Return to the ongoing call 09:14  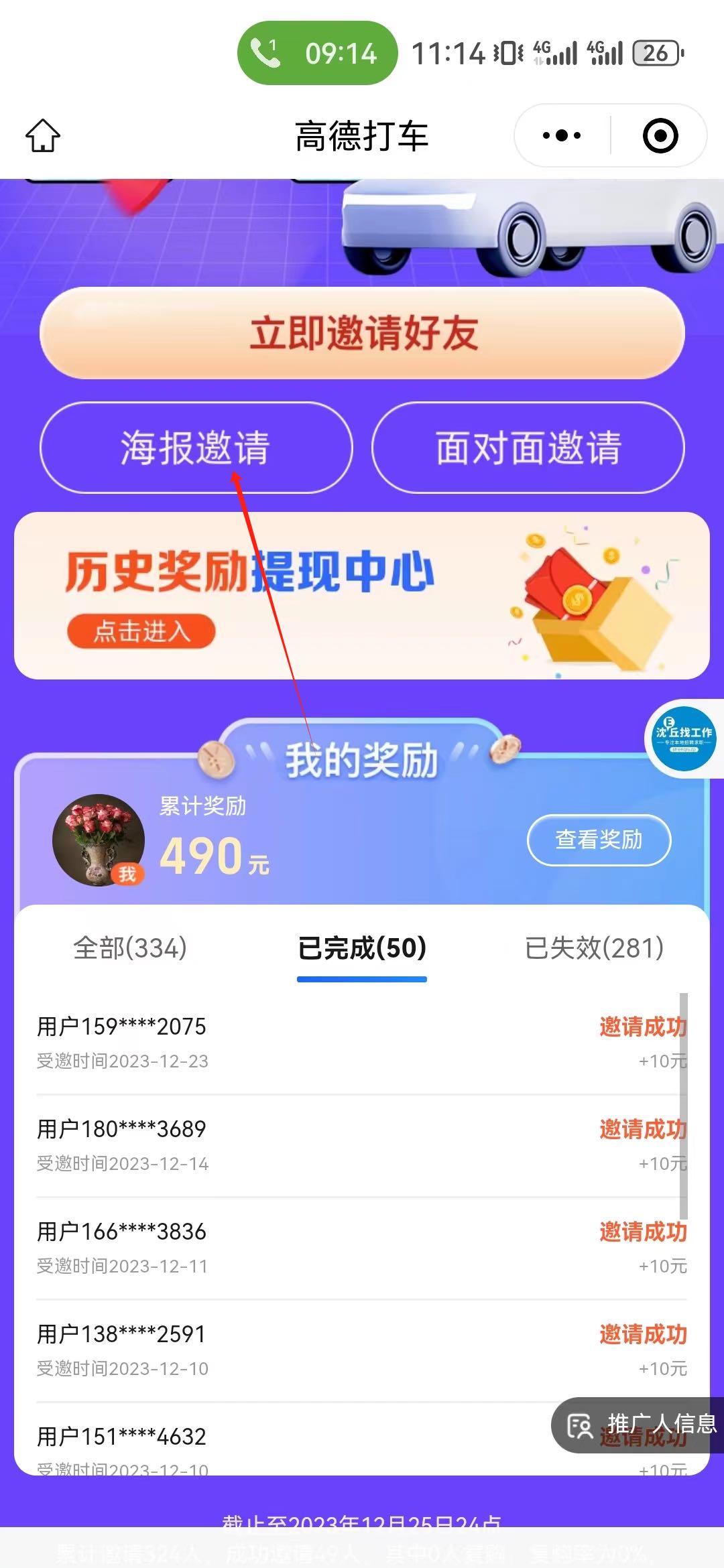coord(317,53)
